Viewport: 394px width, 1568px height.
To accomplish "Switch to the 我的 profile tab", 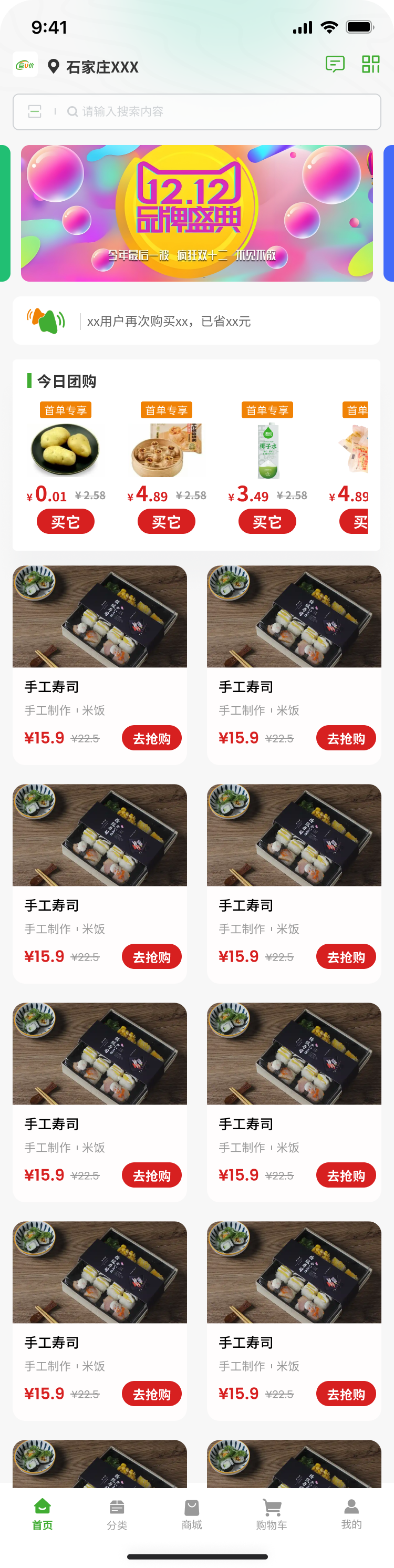I will pos(351,1513).
